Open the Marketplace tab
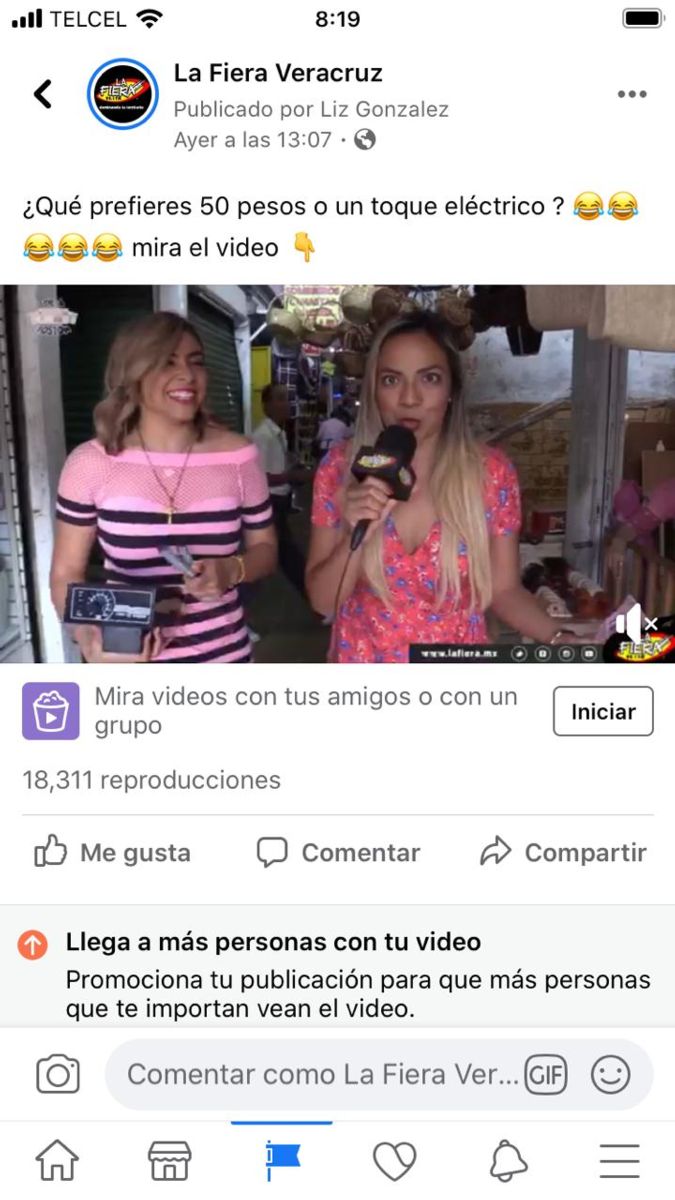Image resolution: width=675 pixels, height=1200 pixels. (169, 1161)
